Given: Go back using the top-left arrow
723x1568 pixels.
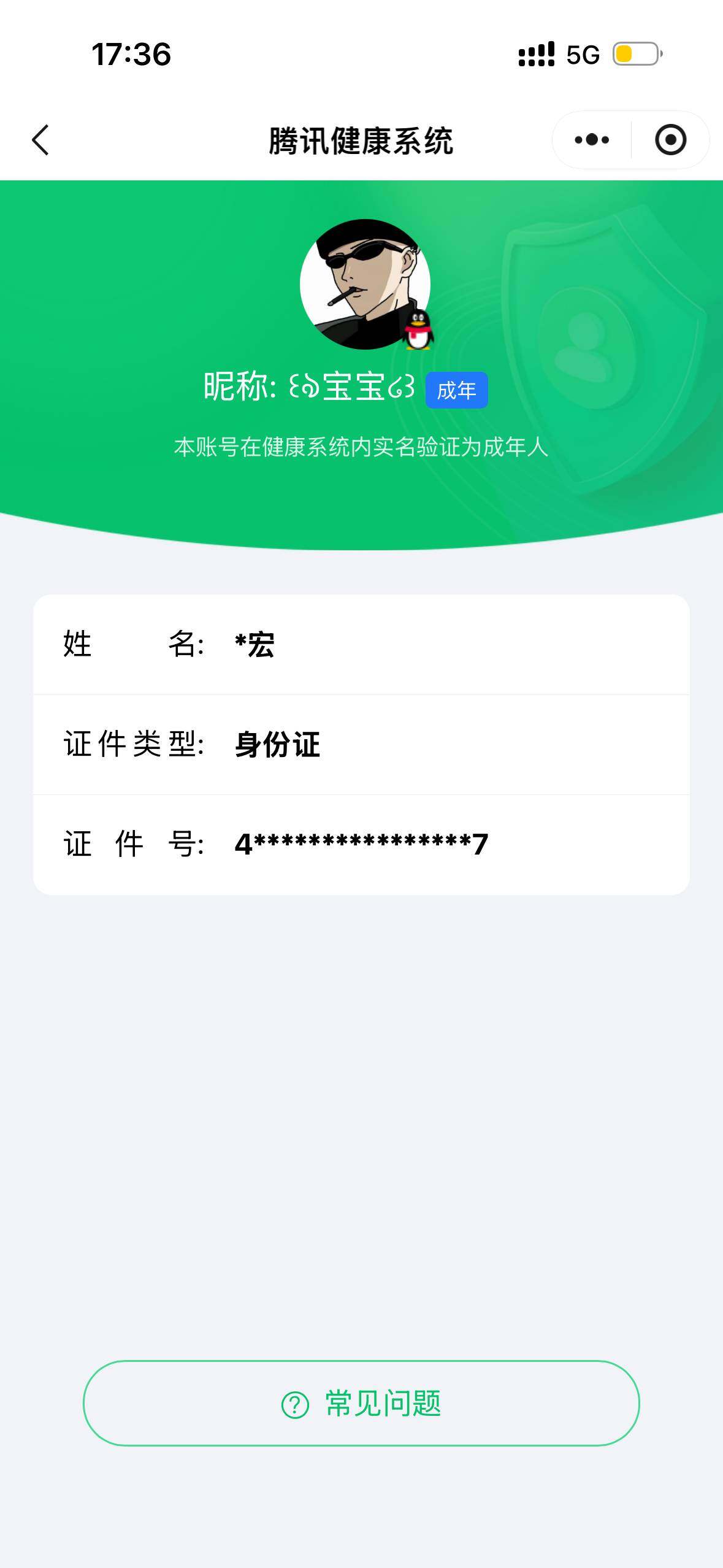Looking at the screenshot, I should pyautogui.click(x=40, y=140).
